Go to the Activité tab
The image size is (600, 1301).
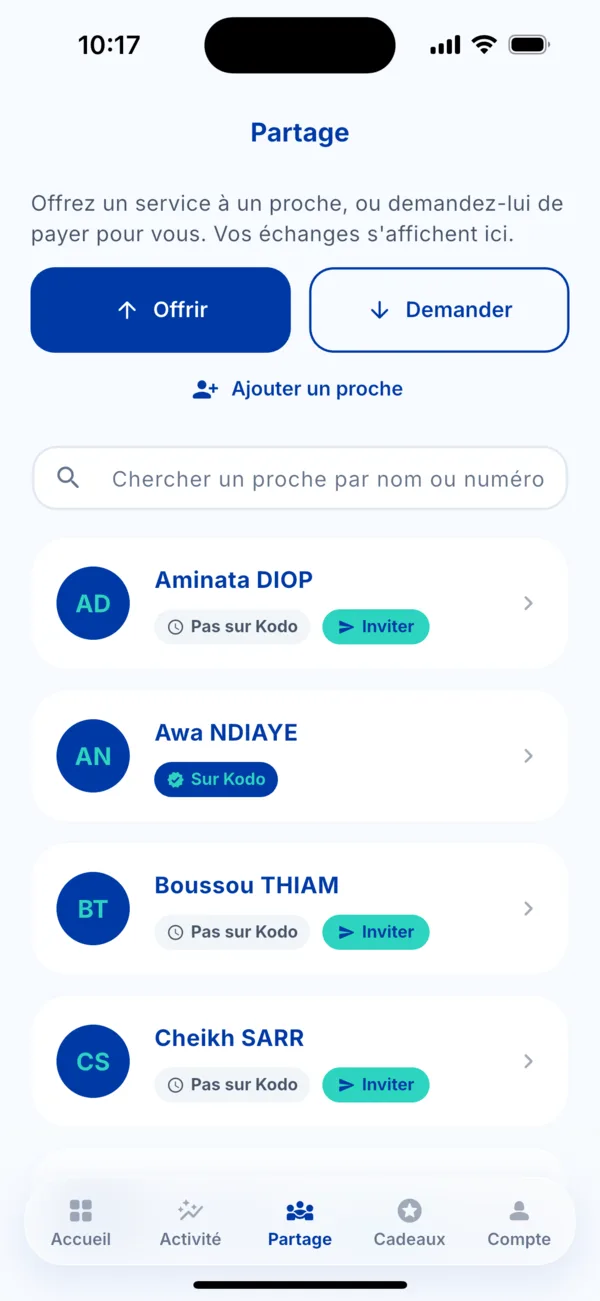190,1224
